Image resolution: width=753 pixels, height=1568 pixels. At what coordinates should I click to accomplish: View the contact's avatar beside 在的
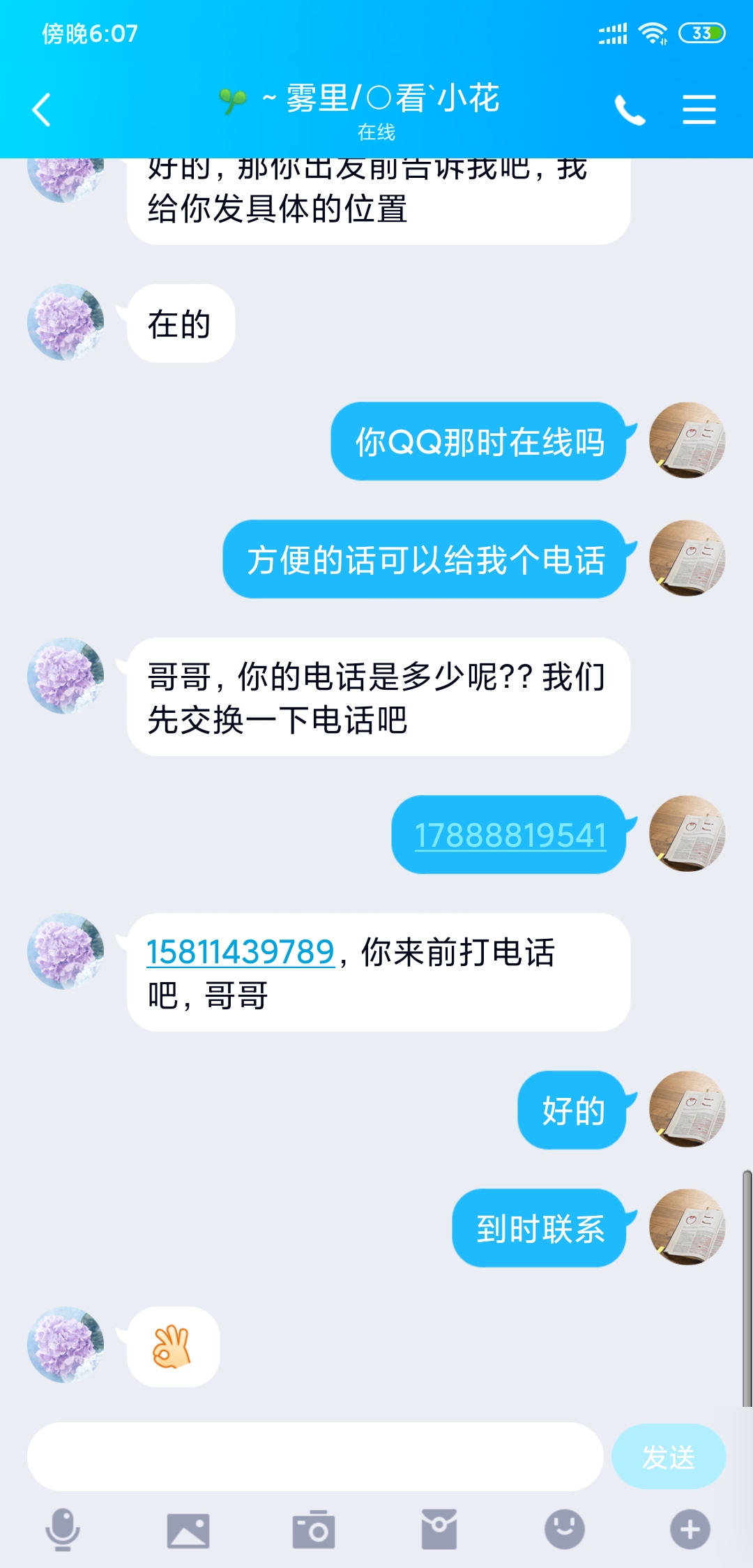[x=66, y=322]
